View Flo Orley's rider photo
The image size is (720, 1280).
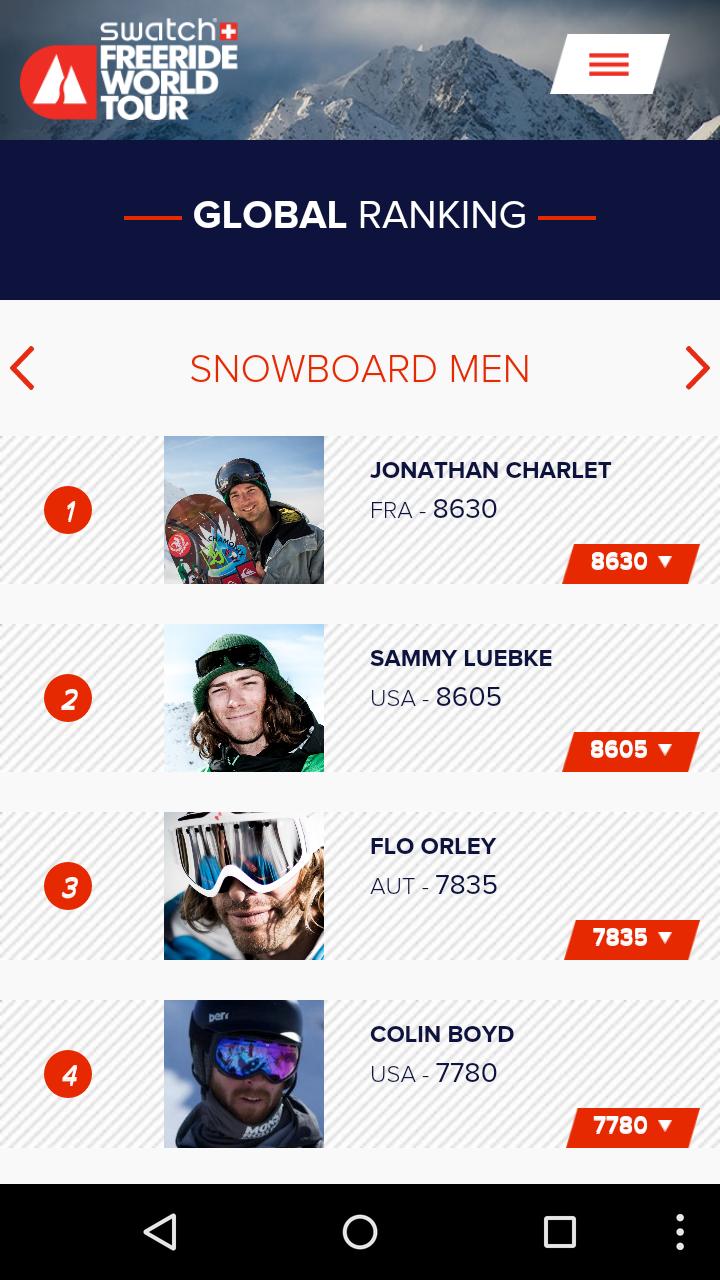(x=244, y=886)
